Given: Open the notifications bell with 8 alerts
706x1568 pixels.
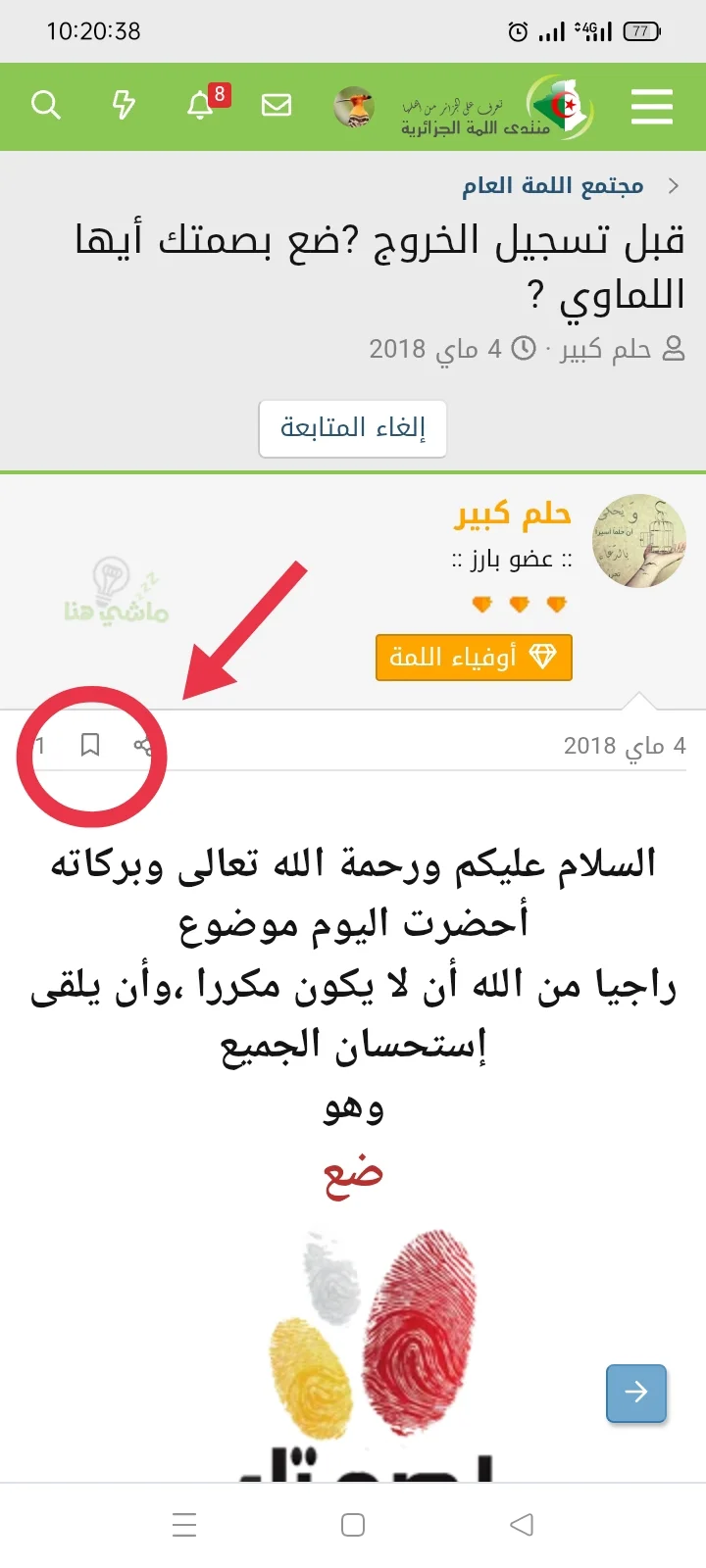Looking at the screenshot, I should coord(201,105).
